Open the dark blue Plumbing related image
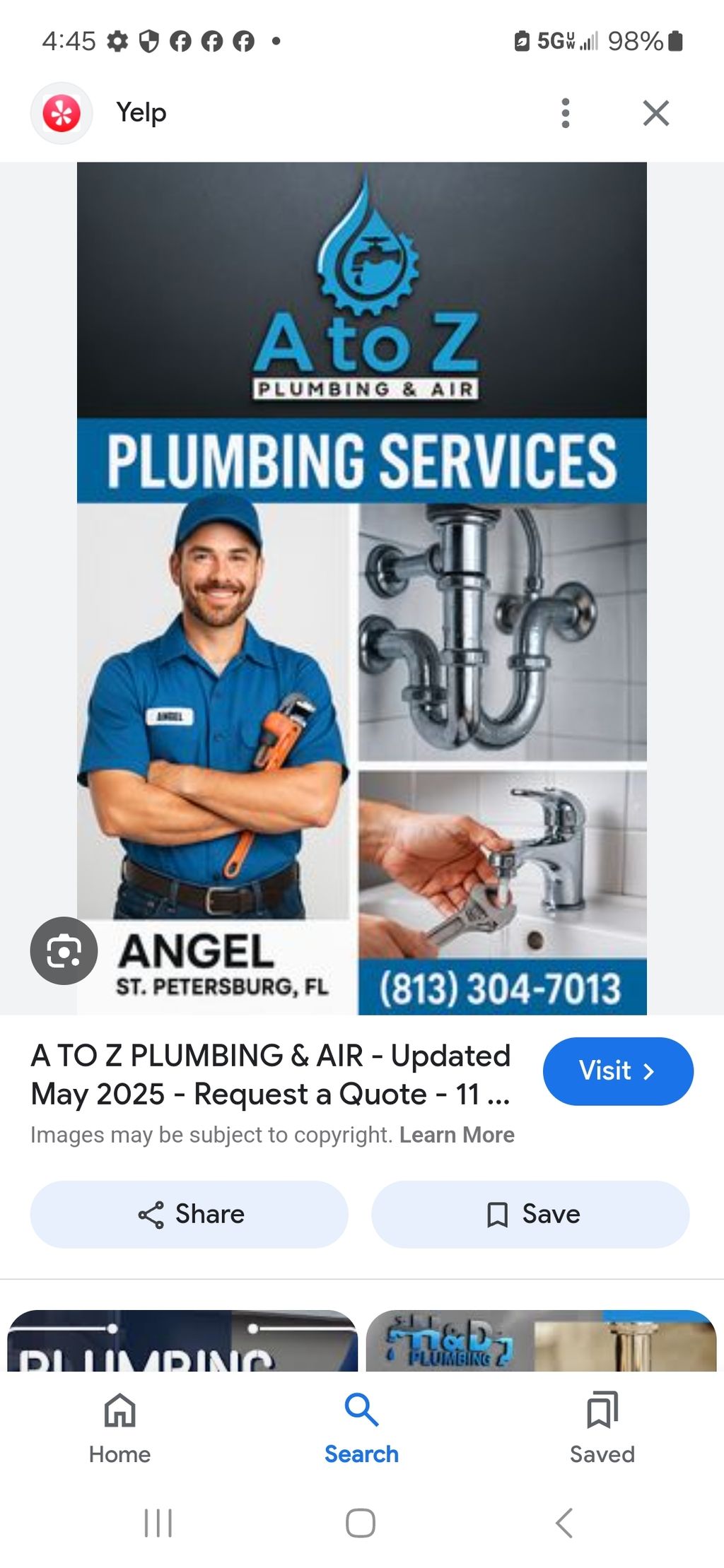This screenshot has width=724, height=1568. point(182,1341)
